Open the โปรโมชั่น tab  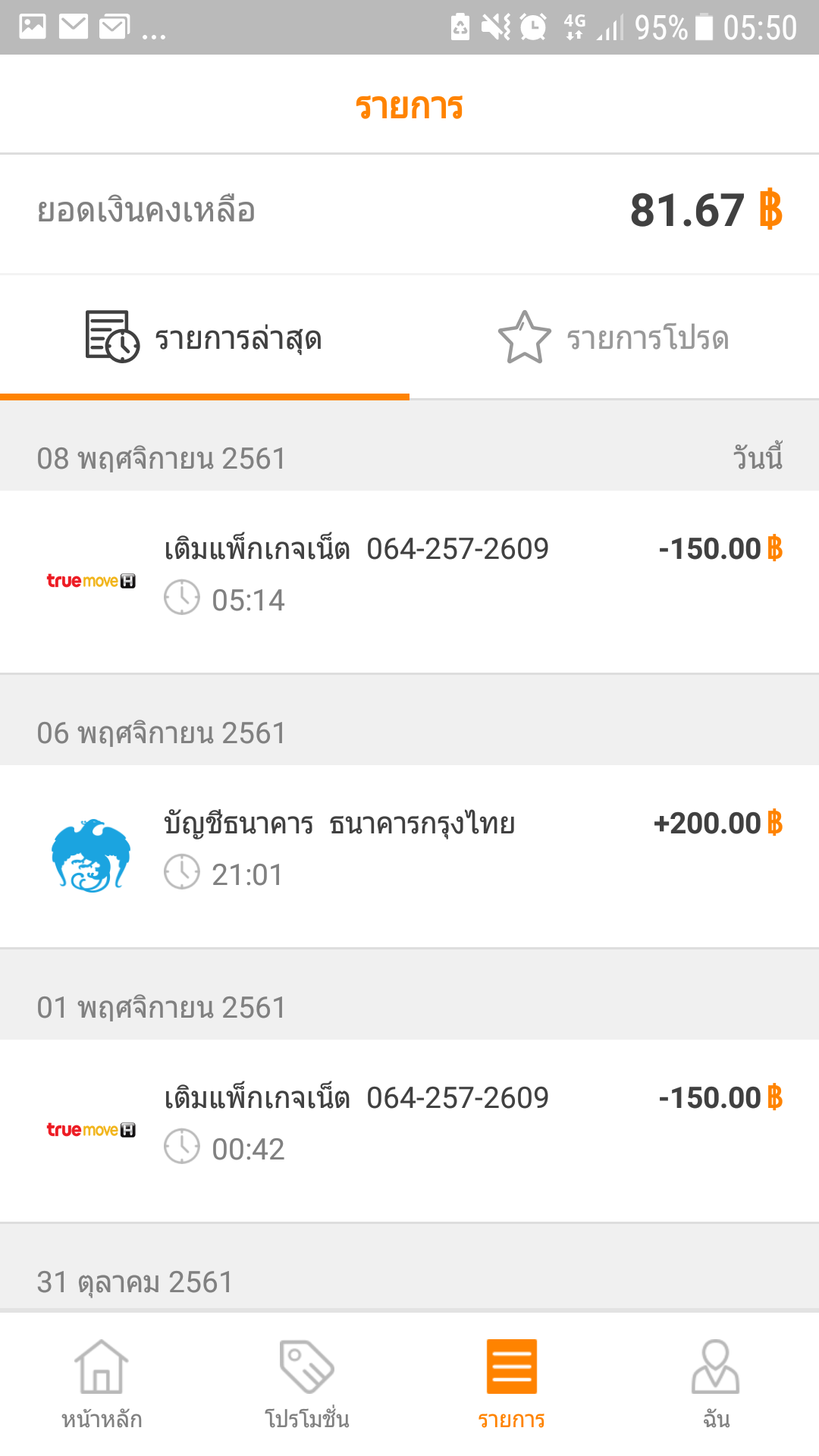pyautogui.click(x=306, y=1383)
